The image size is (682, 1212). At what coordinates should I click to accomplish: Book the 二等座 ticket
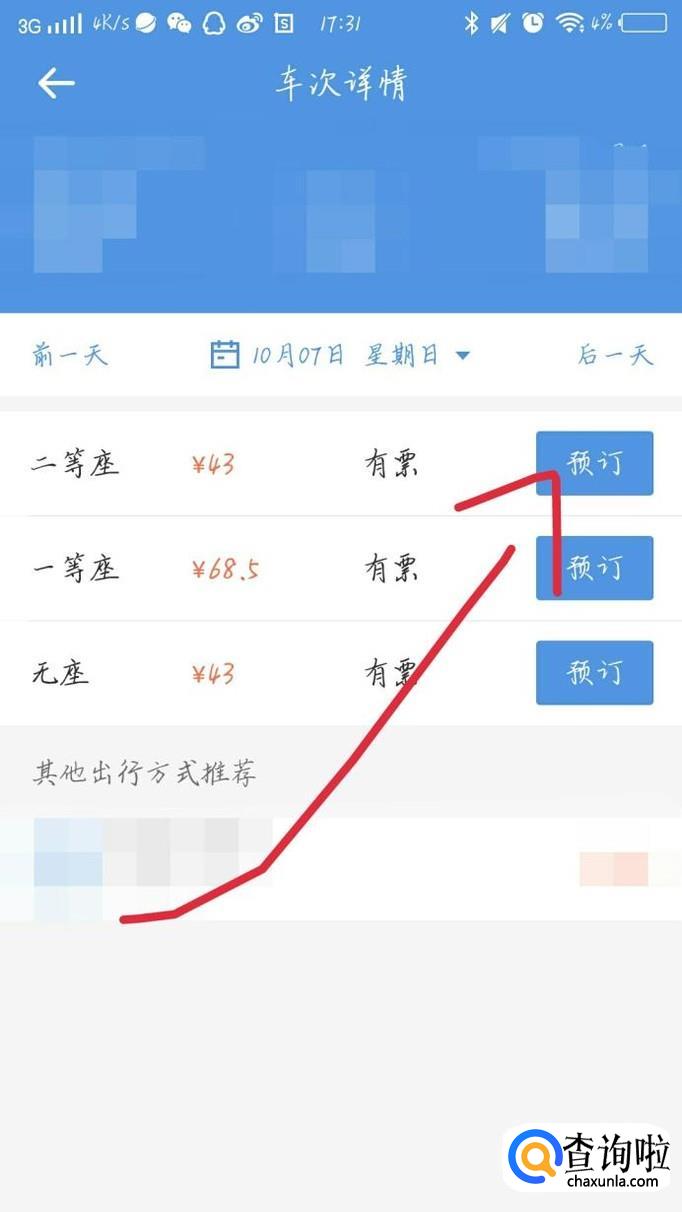595,463
